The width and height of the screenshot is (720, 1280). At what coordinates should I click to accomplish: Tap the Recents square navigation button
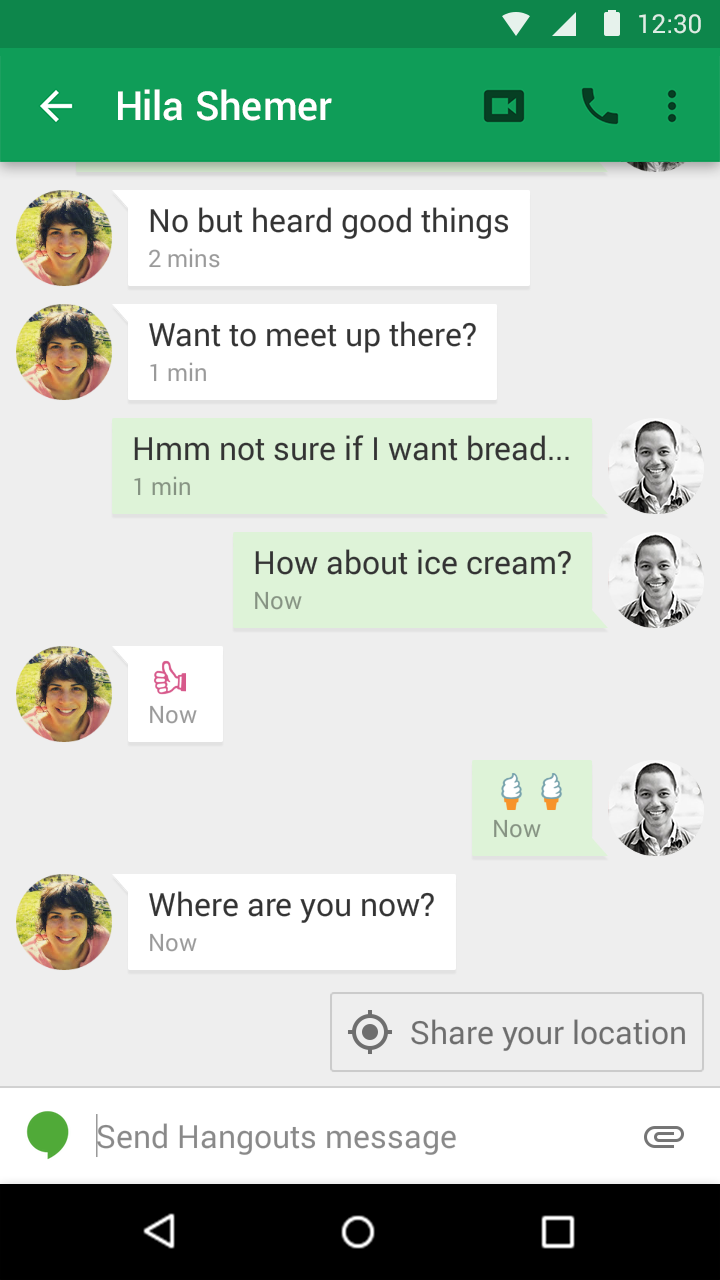click(x=559, y=1231)
